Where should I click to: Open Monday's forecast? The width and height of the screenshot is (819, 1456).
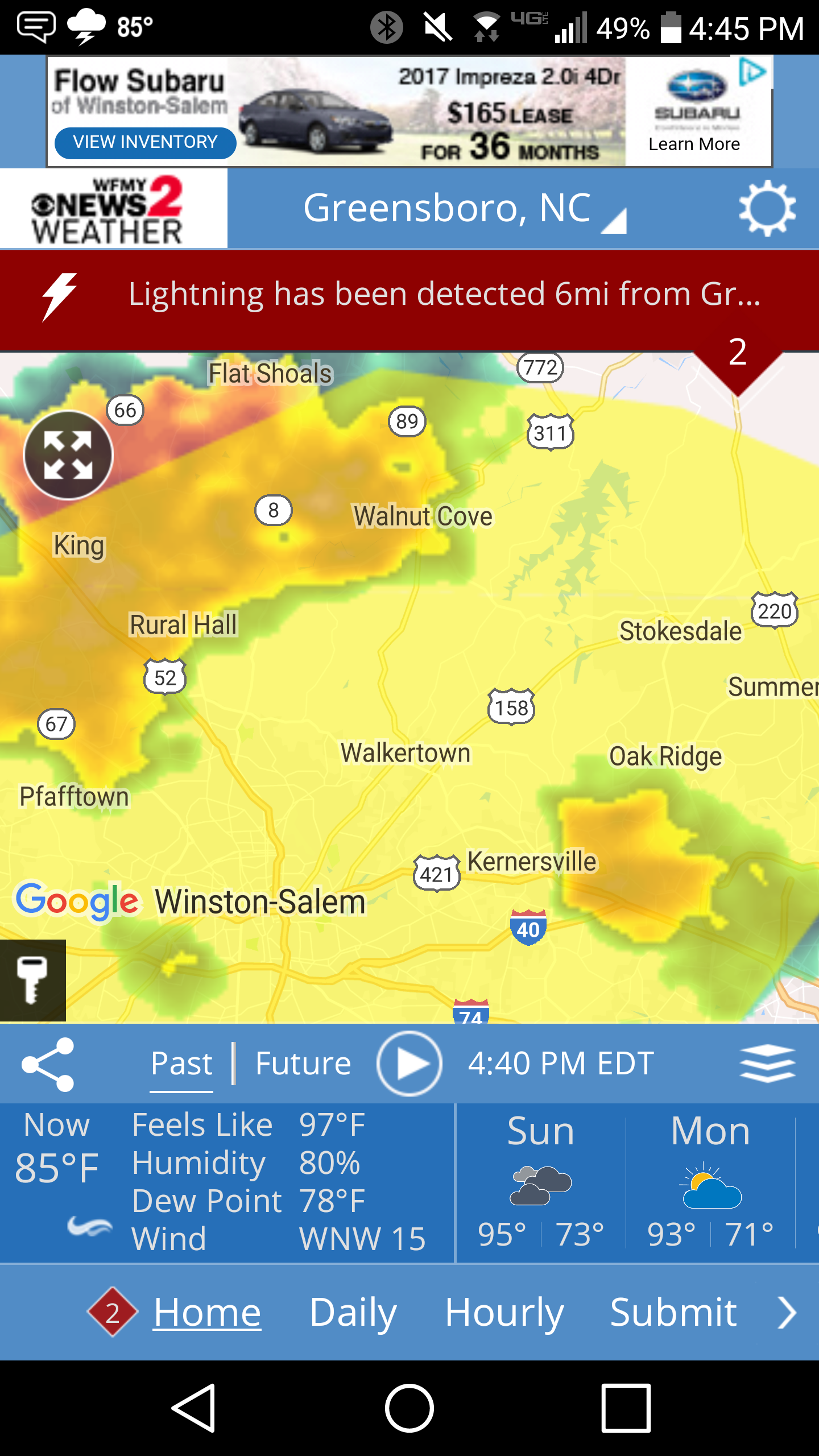710,1182
